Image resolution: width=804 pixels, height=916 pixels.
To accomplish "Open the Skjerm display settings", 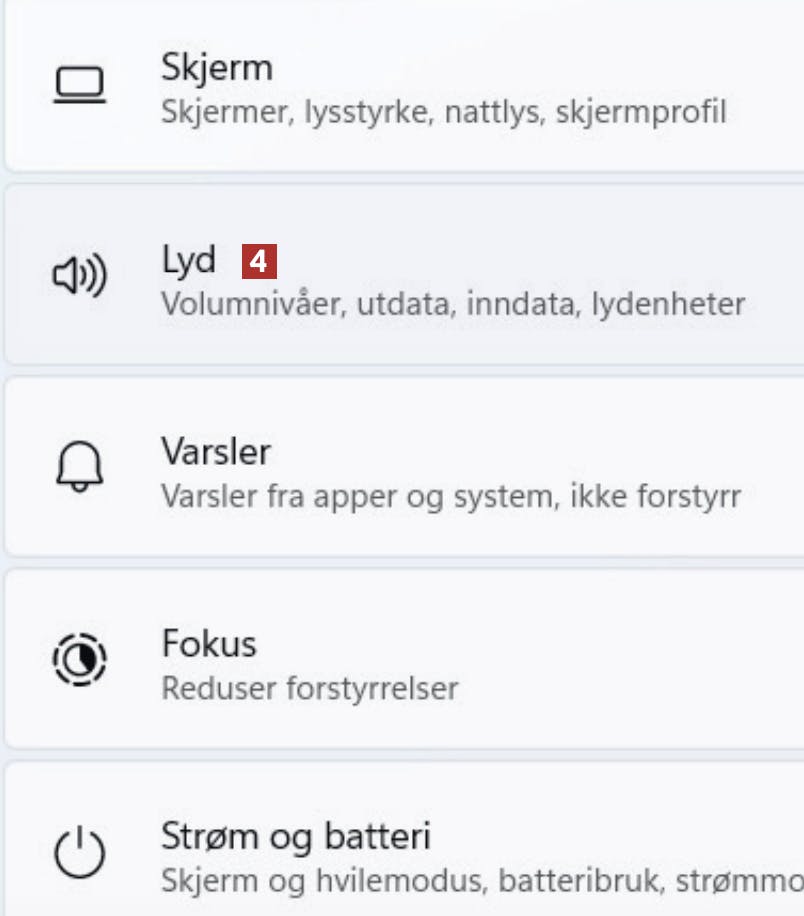I will pos(400,88).
